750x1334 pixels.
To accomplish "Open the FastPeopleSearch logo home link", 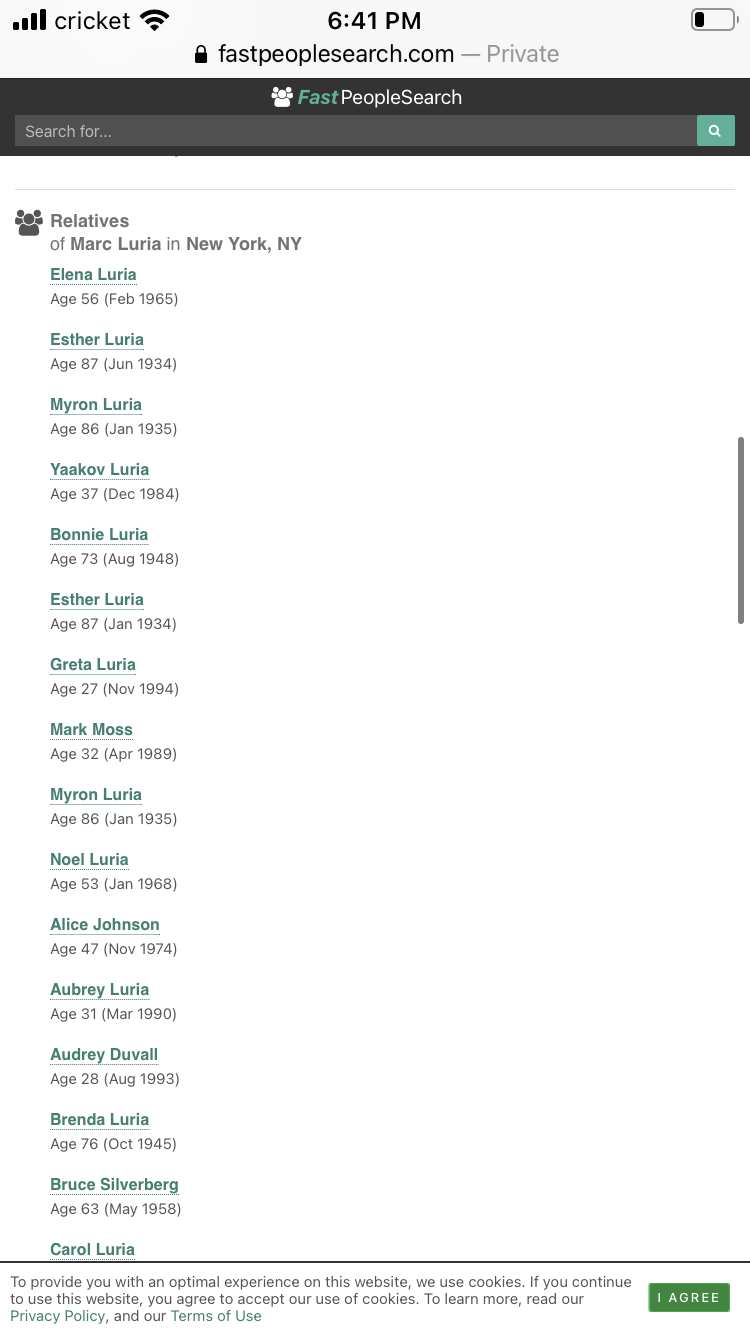I will coord(367,97).
